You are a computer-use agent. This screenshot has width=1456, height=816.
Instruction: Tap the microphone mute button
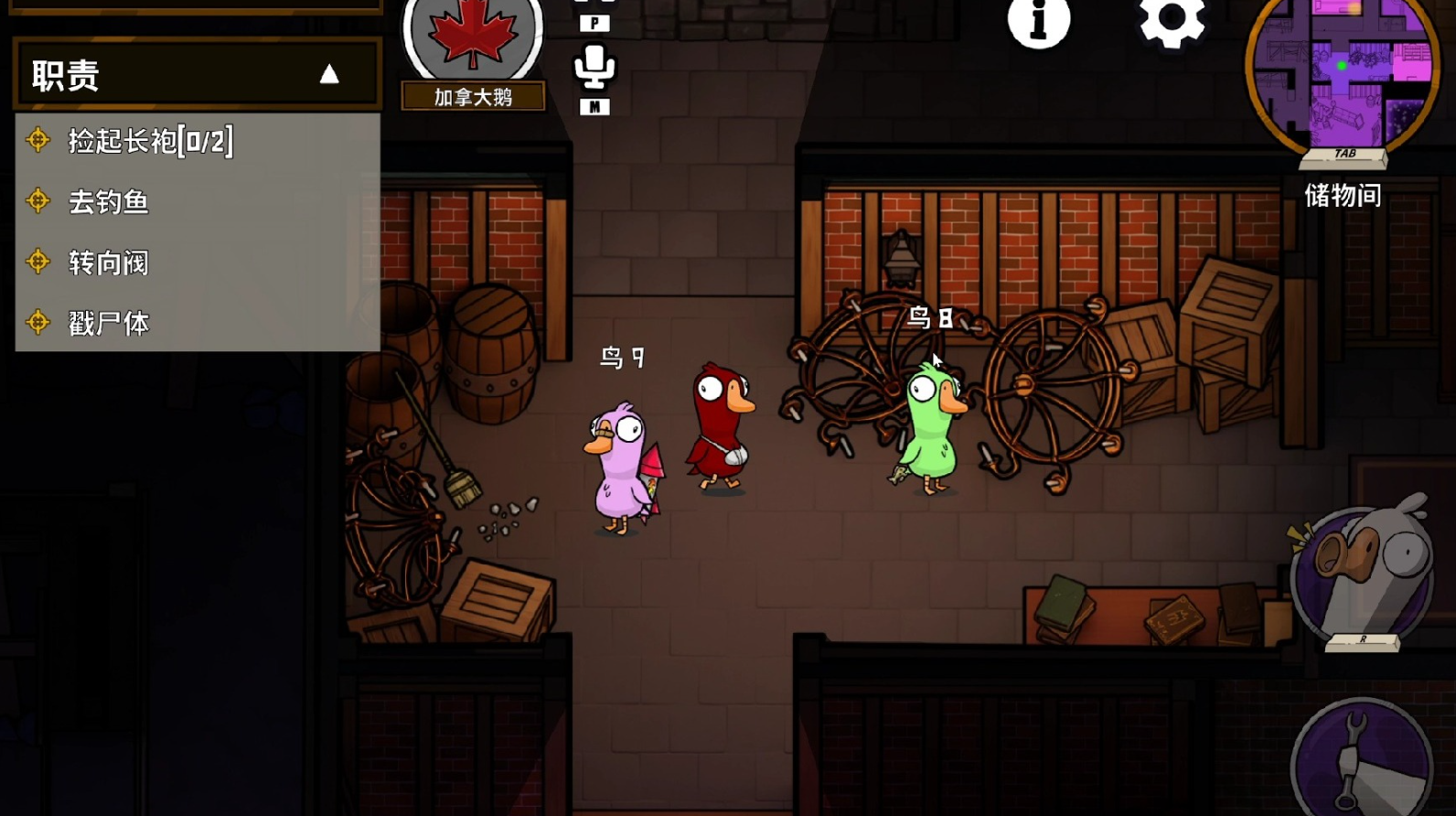click(x=594, y=68)
